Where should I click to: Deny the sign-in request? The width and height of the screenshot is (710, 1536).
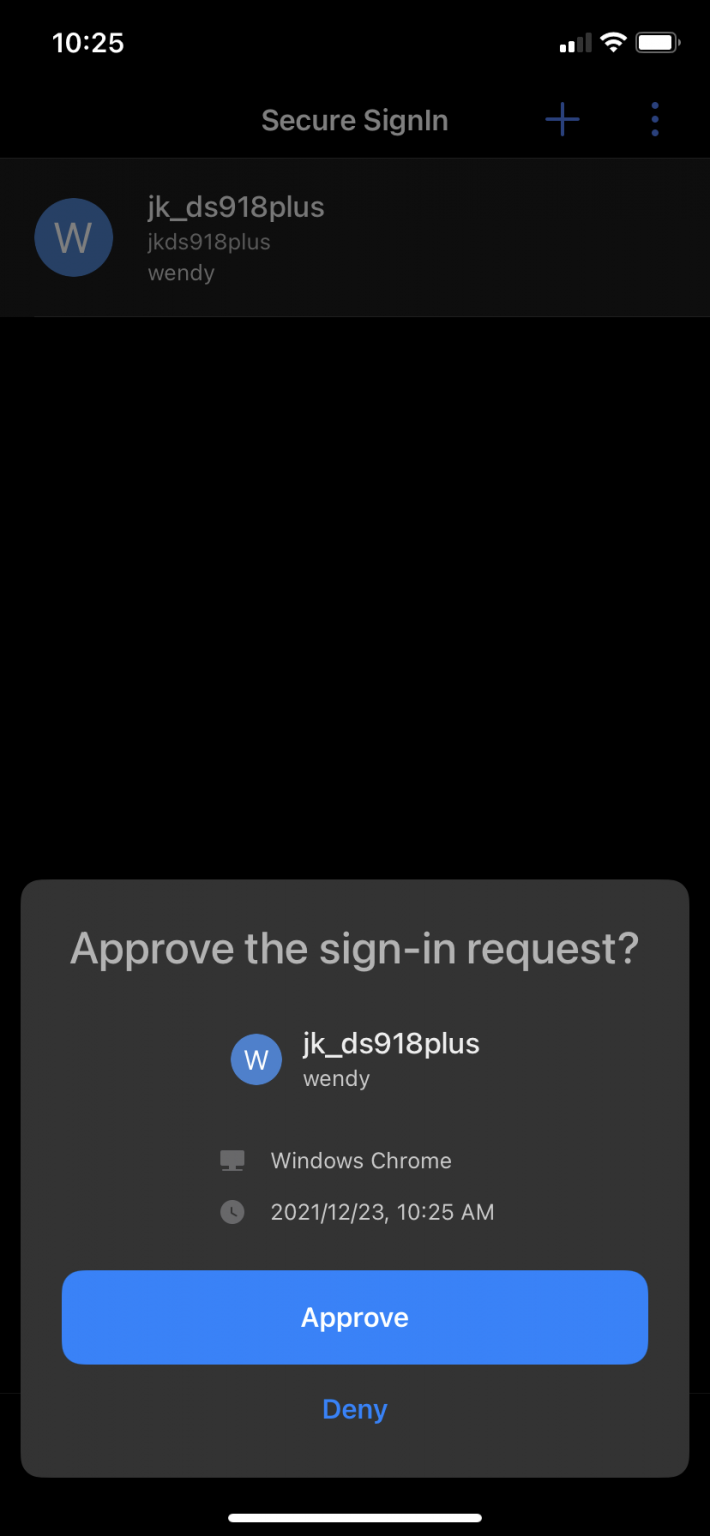[354, 1409]
